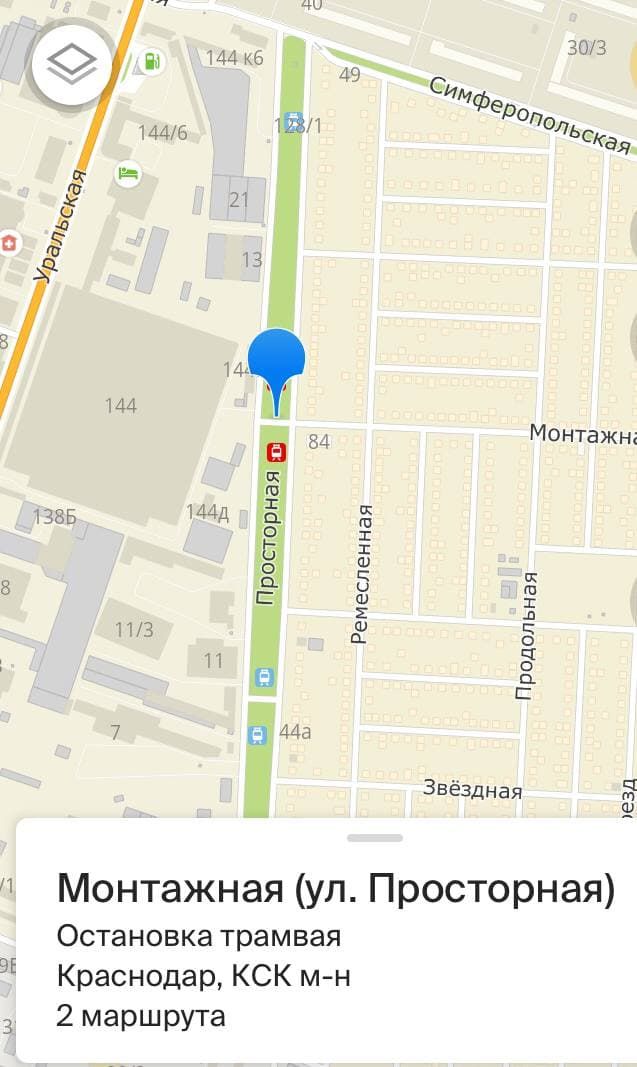
Task: Choose the blue tram stop beside 44а
Action: (258, 736)
